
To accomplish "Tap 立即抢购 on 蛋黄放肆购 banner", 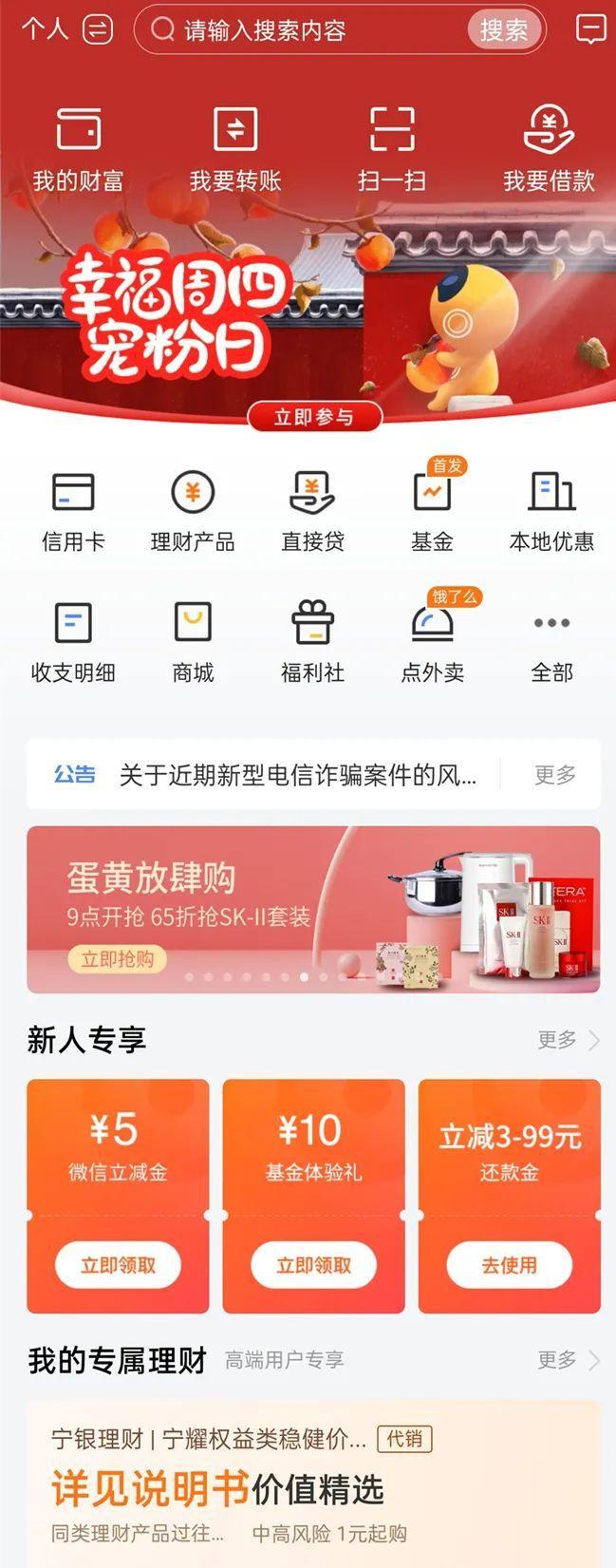I will click(x=117, y=959).
